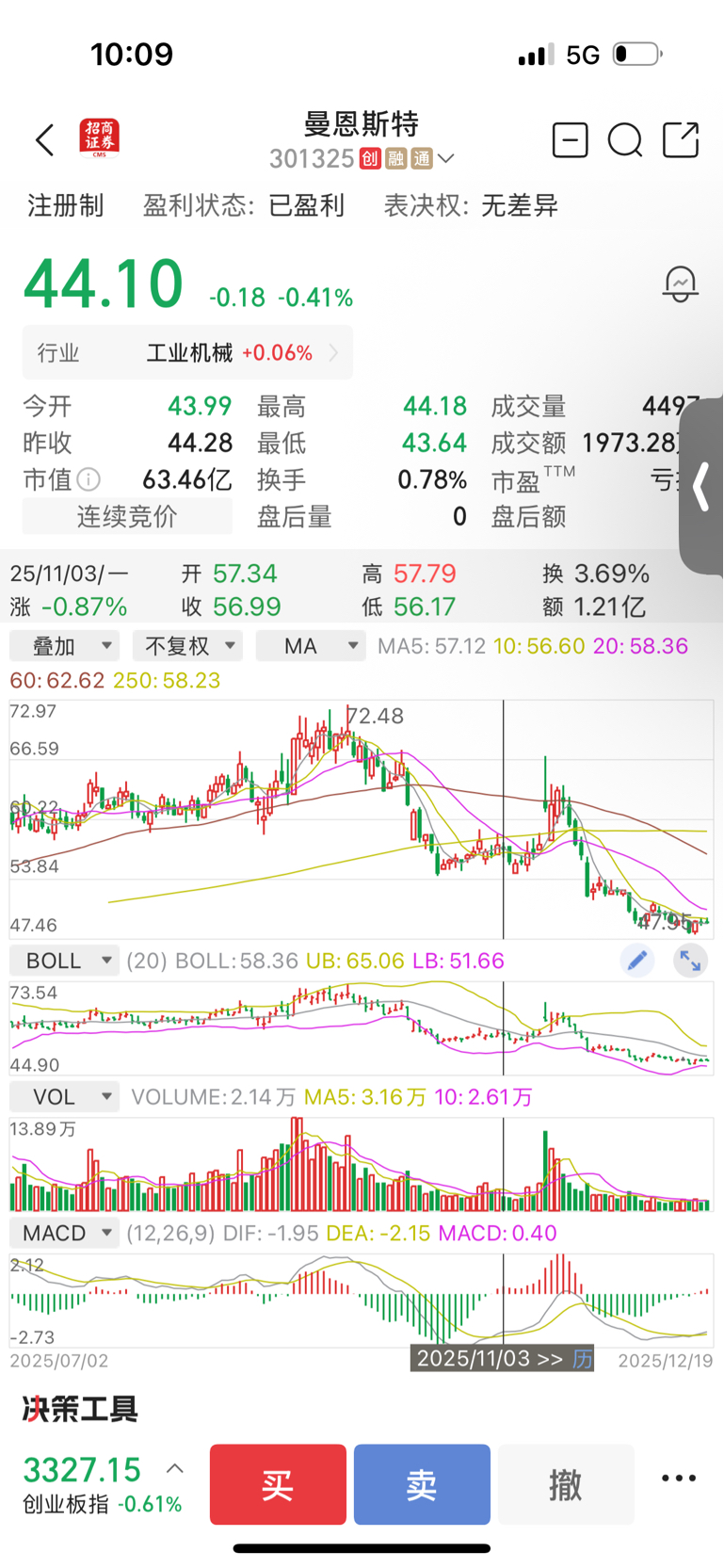Open the stock search magnifier

coord(625,140)
